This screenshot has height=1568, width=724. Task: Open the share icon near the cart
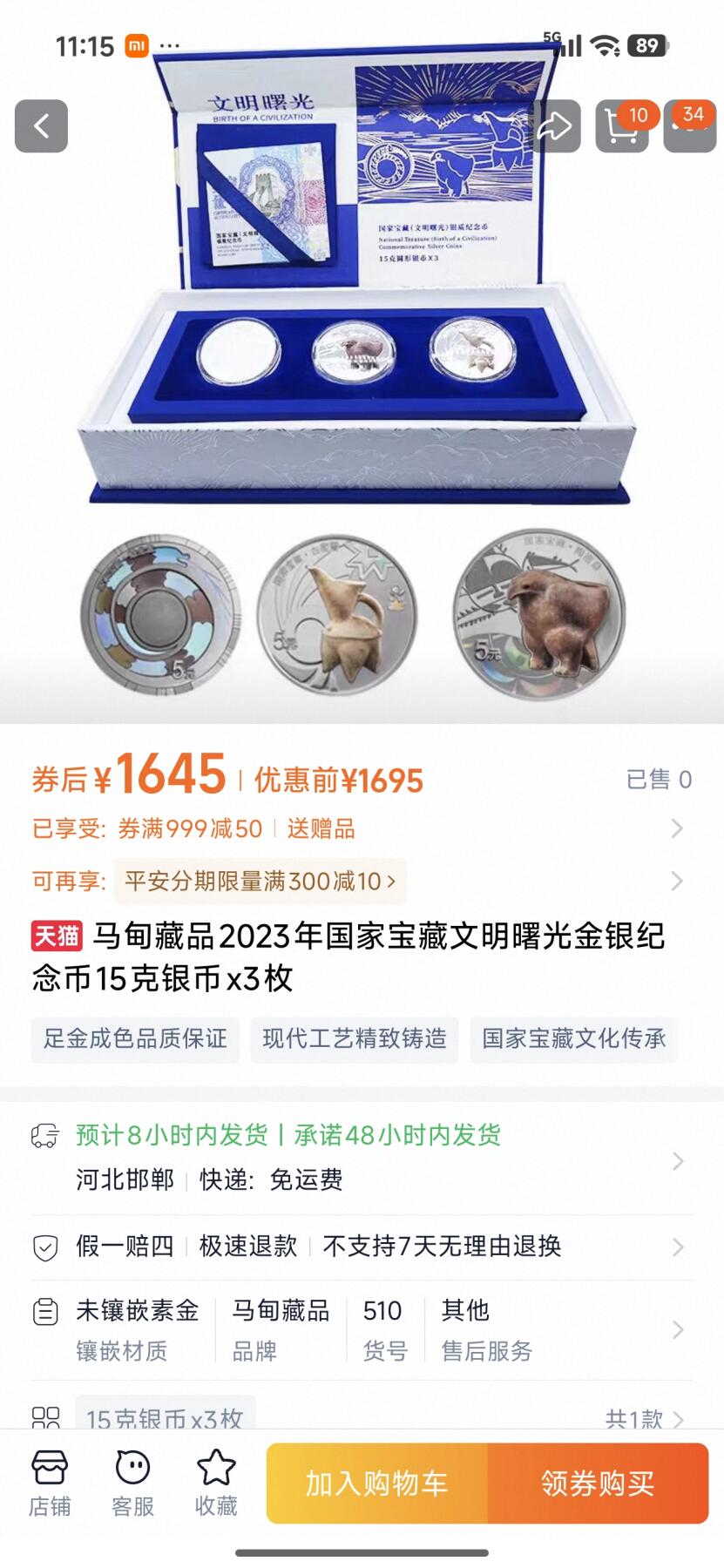556,125
